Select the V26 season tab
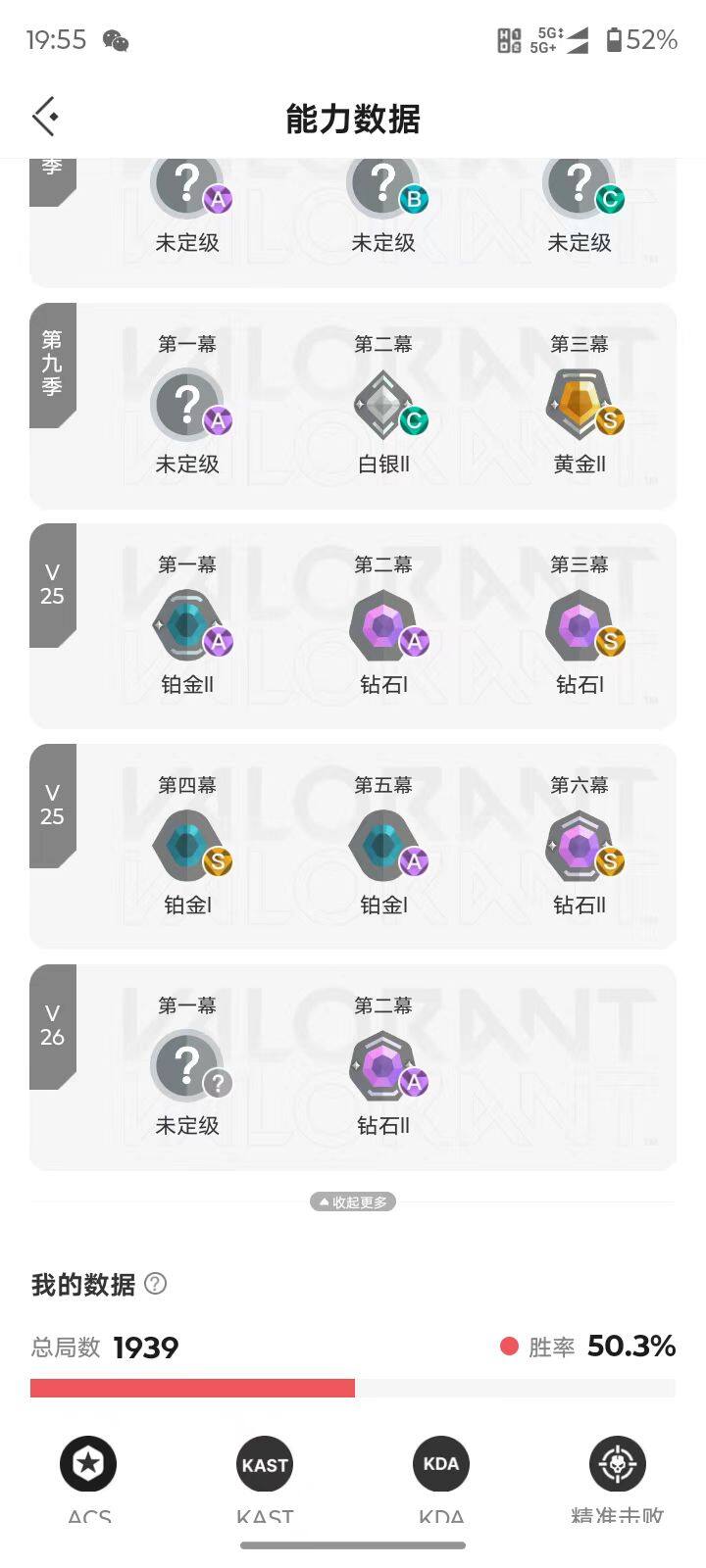706x1568 pixels. coord(53,1024)
